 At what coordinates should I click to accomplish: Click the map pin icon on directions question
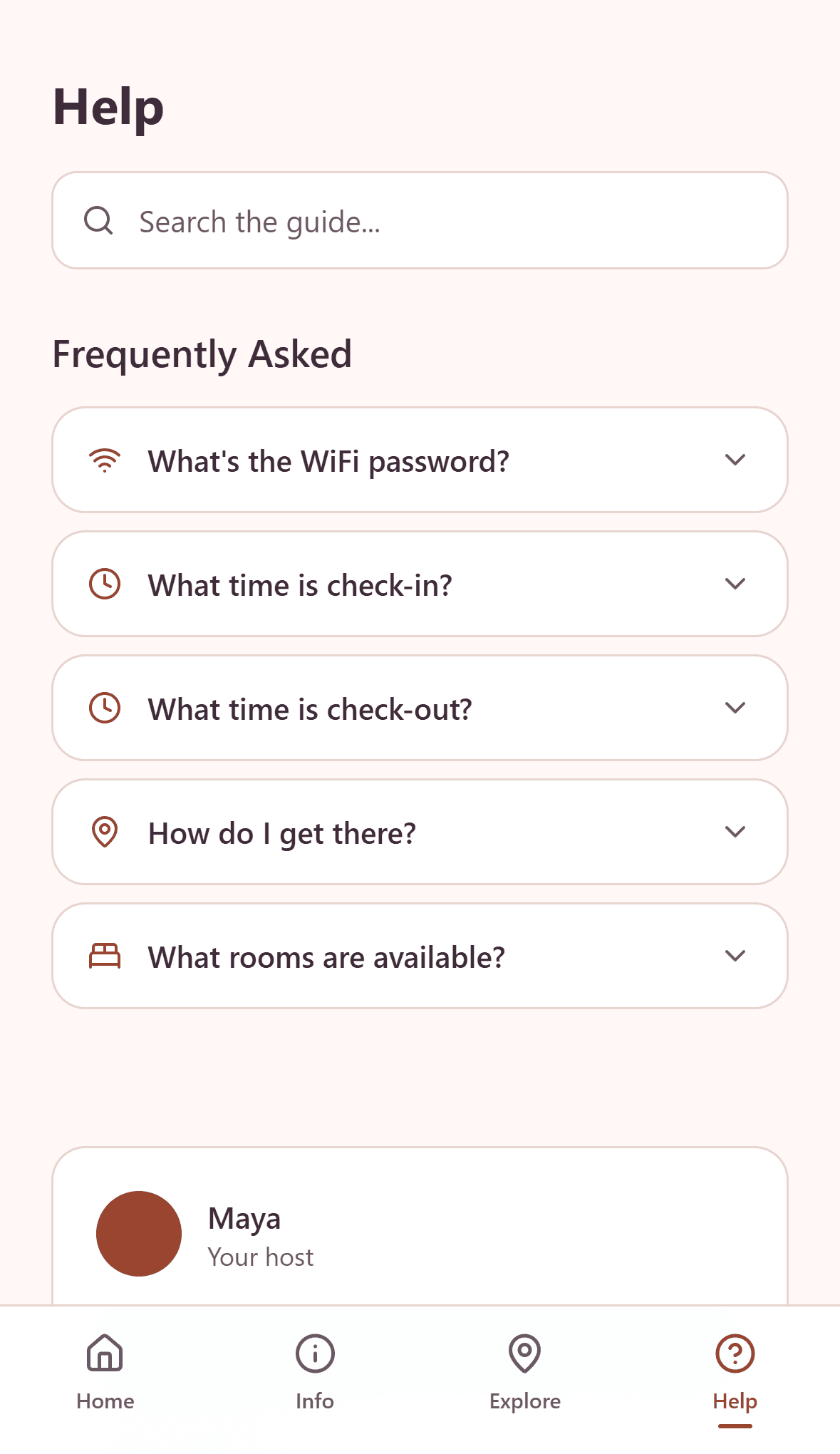coord(105,832)
